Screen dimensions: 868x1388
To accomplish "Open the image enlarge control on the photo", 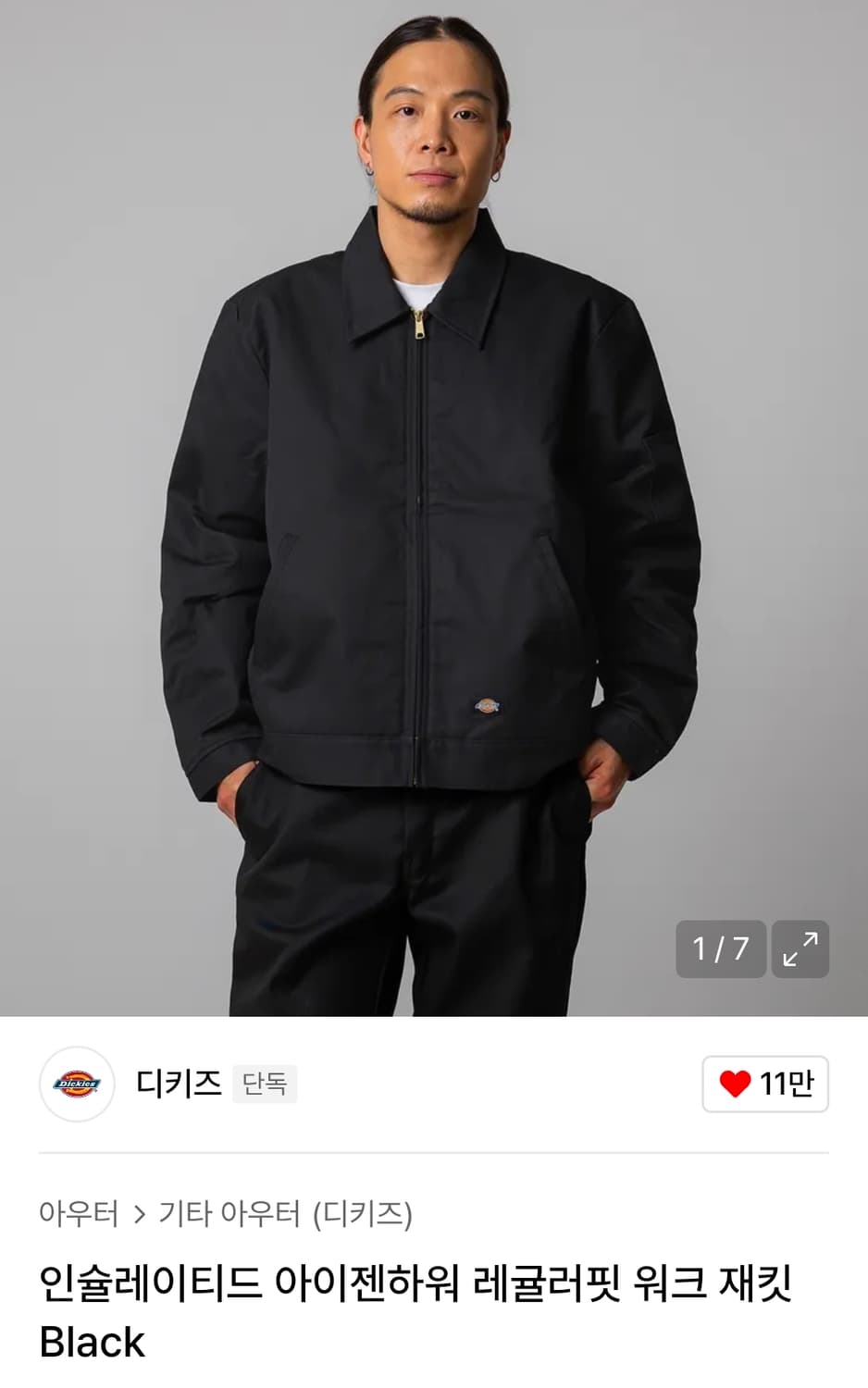I will click(798, 948).
